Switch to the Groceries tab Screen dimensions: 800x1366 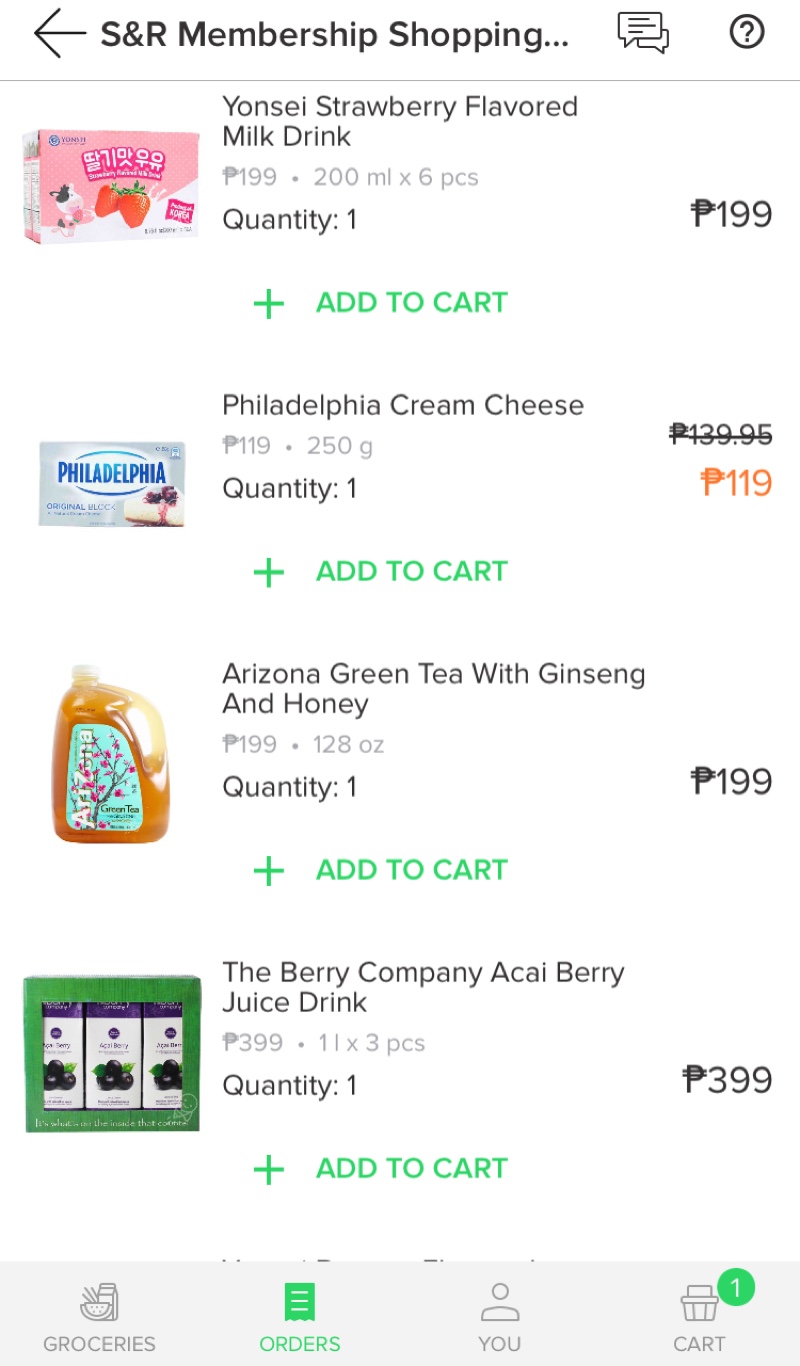99,1316
